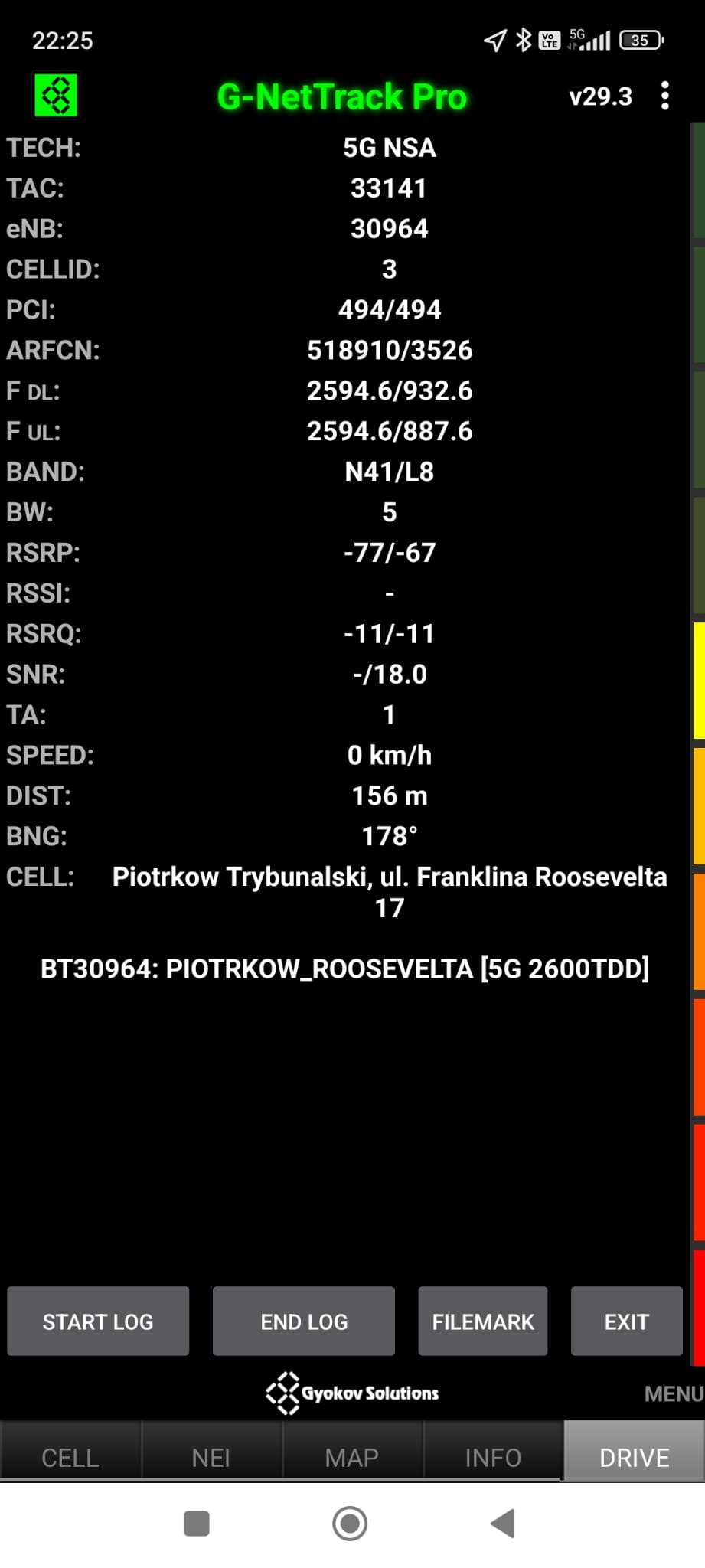Select the DRIVE tab
This screenshot has width=705, height=1568.
[x=634, y=1457]
